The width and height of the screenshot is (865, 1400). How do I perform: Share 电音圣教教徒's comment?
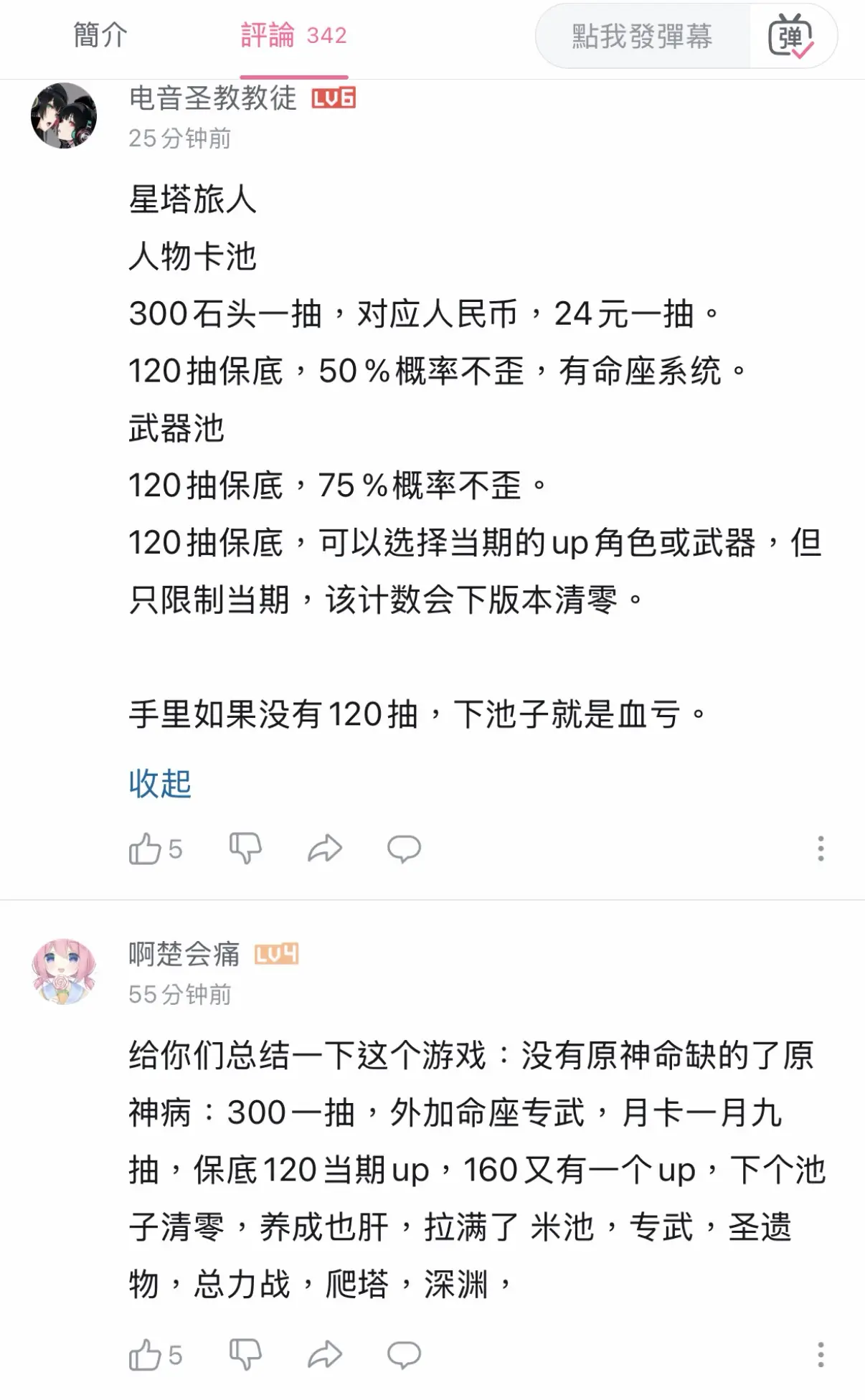(x=325, y=849)
